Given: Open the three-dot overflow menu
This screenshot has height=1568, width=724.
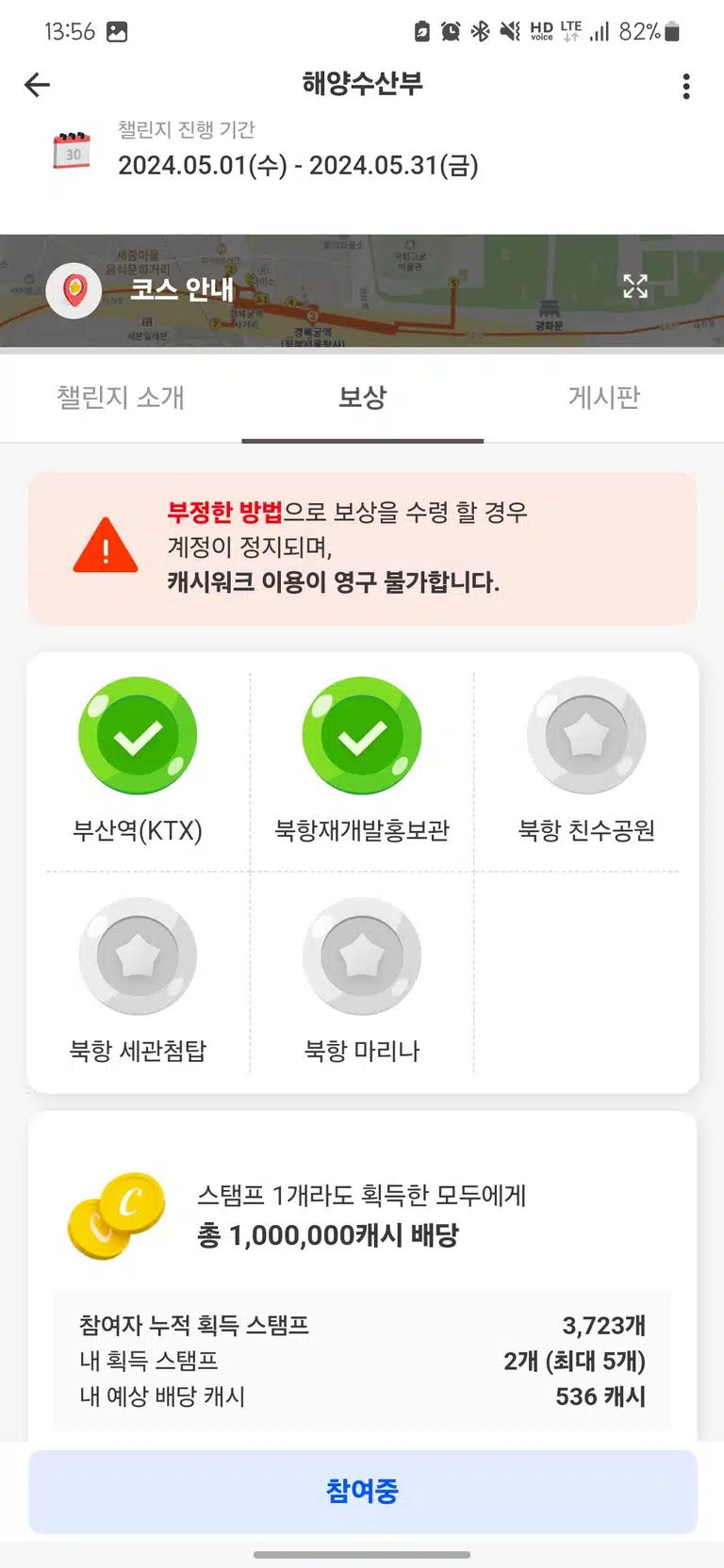Looking at the screenshot, I should (686, 86).
